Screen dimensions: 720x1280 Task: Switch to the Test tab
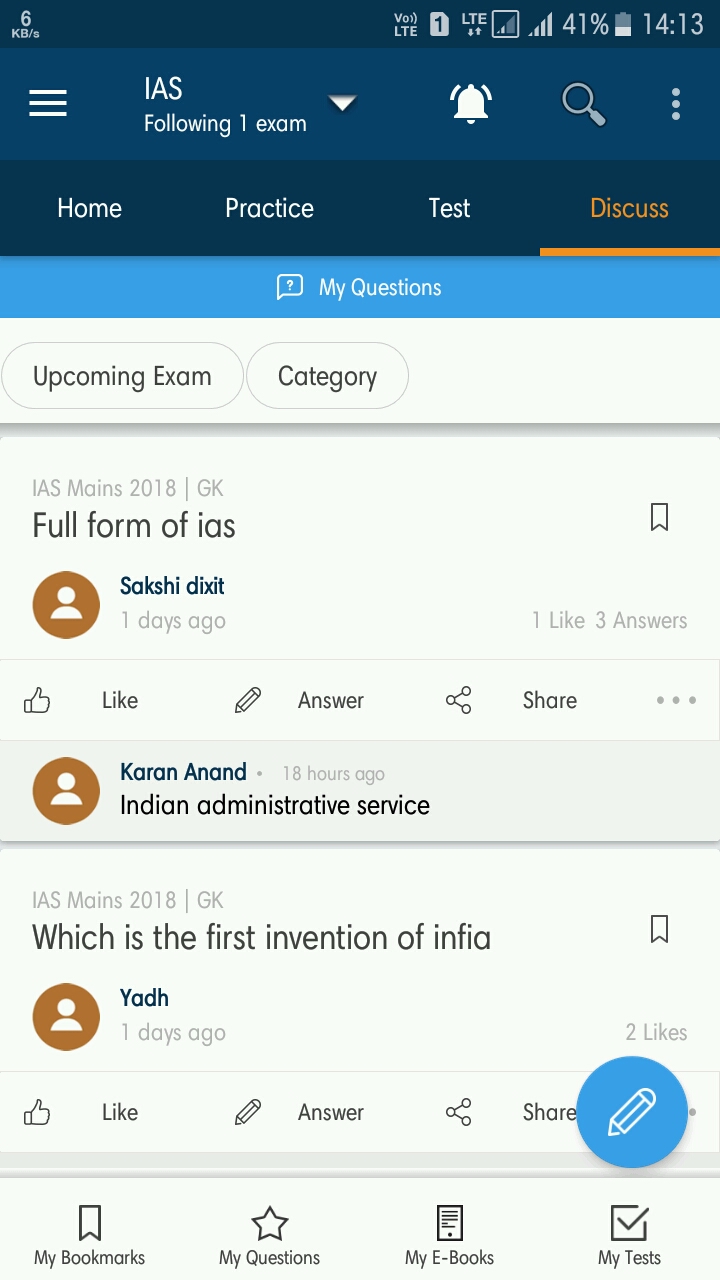pos(449,208)
